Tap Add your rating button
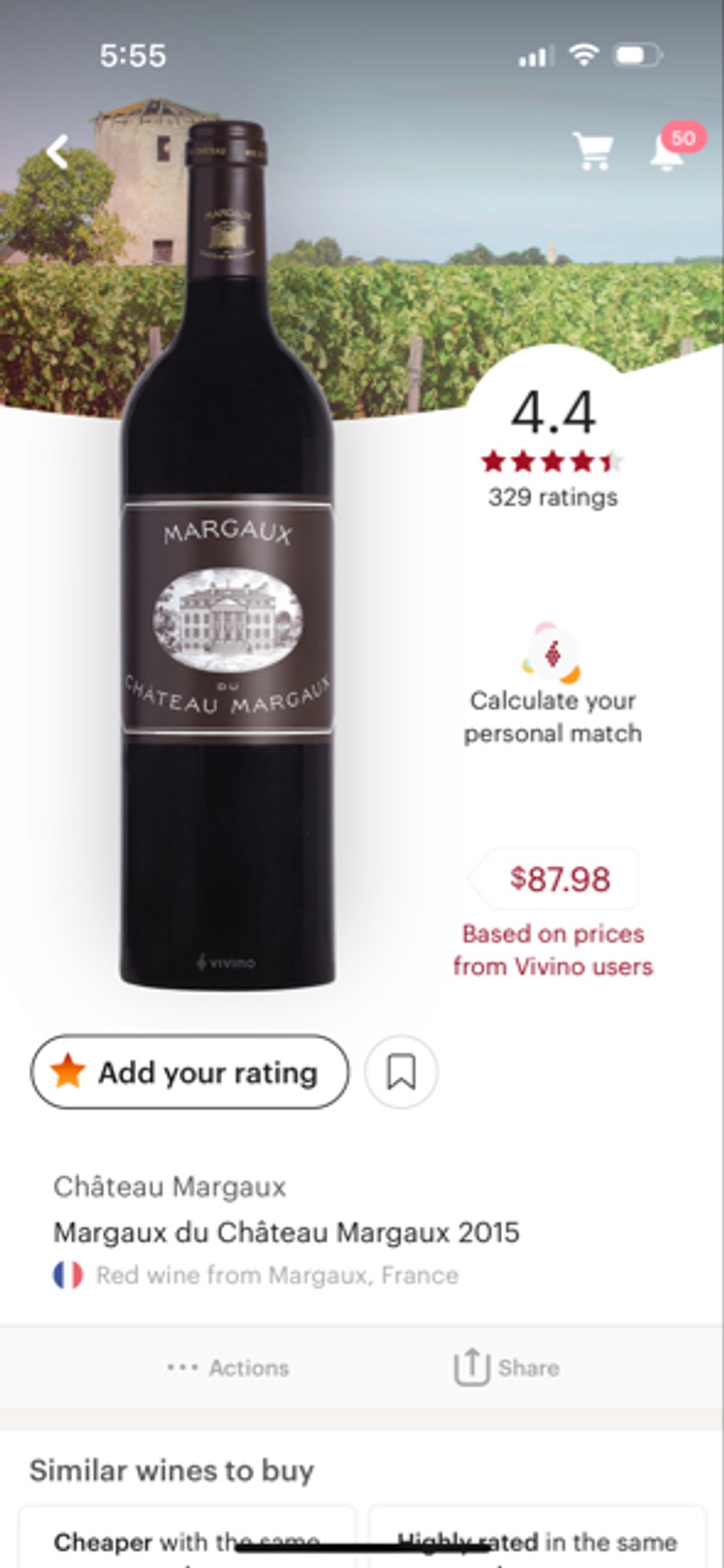The width and height of the screenshot is (724, 1568). pyautogui.click(x=190, y=1072)
